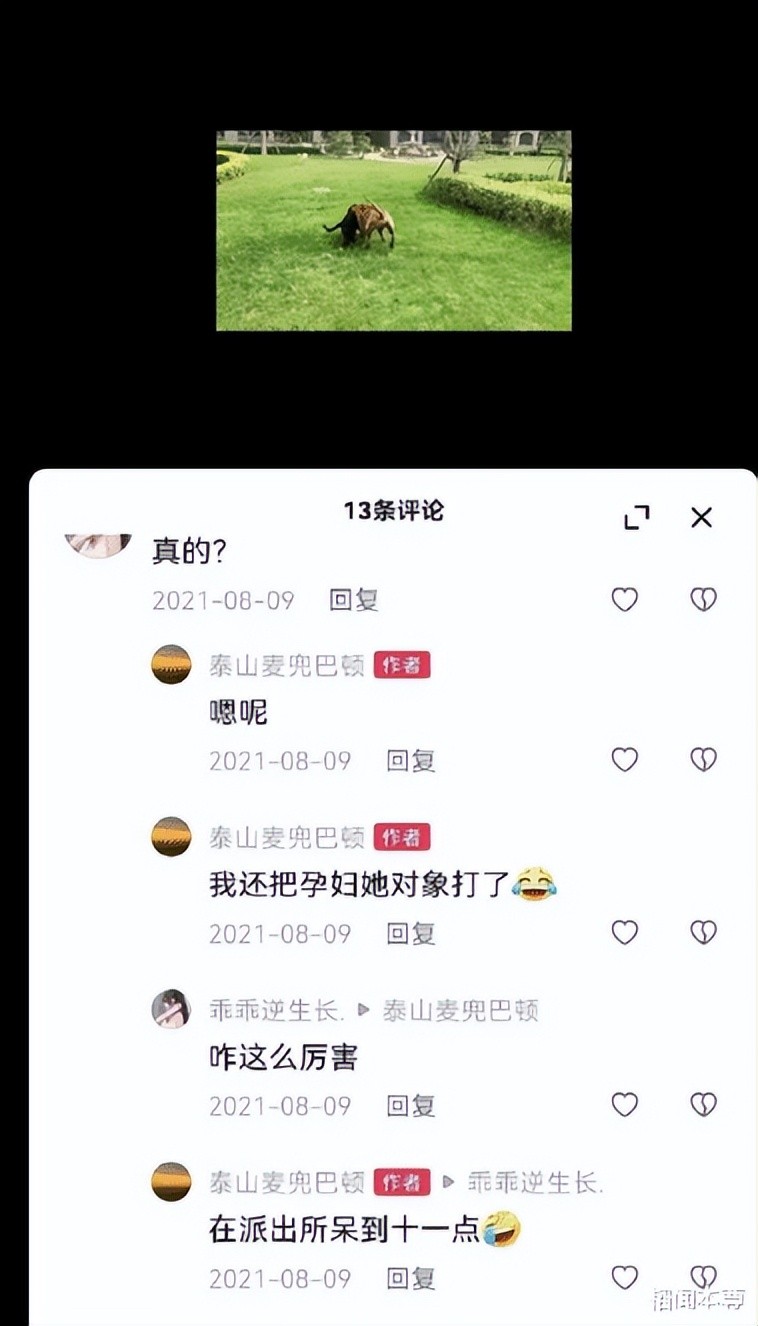Open 乖乖逆生长's profile avatar

(x=171, y=1009)
